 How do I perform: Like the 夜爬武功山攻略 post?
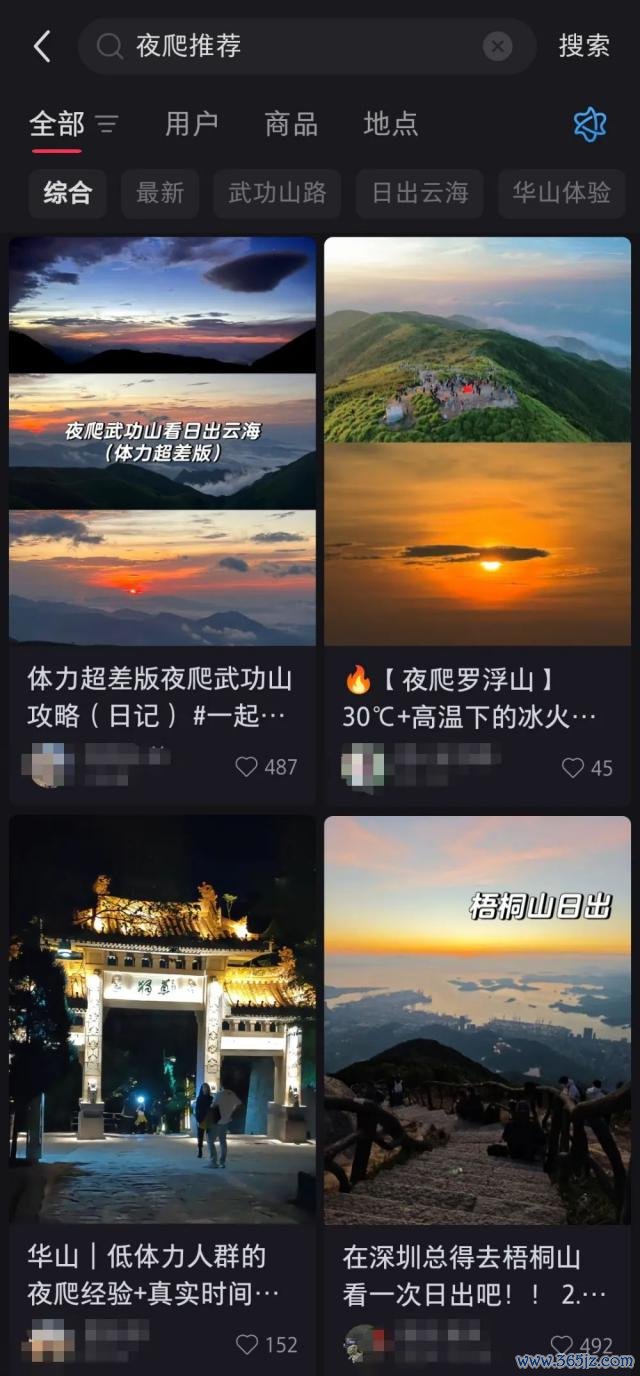click(x=247, y=767)
